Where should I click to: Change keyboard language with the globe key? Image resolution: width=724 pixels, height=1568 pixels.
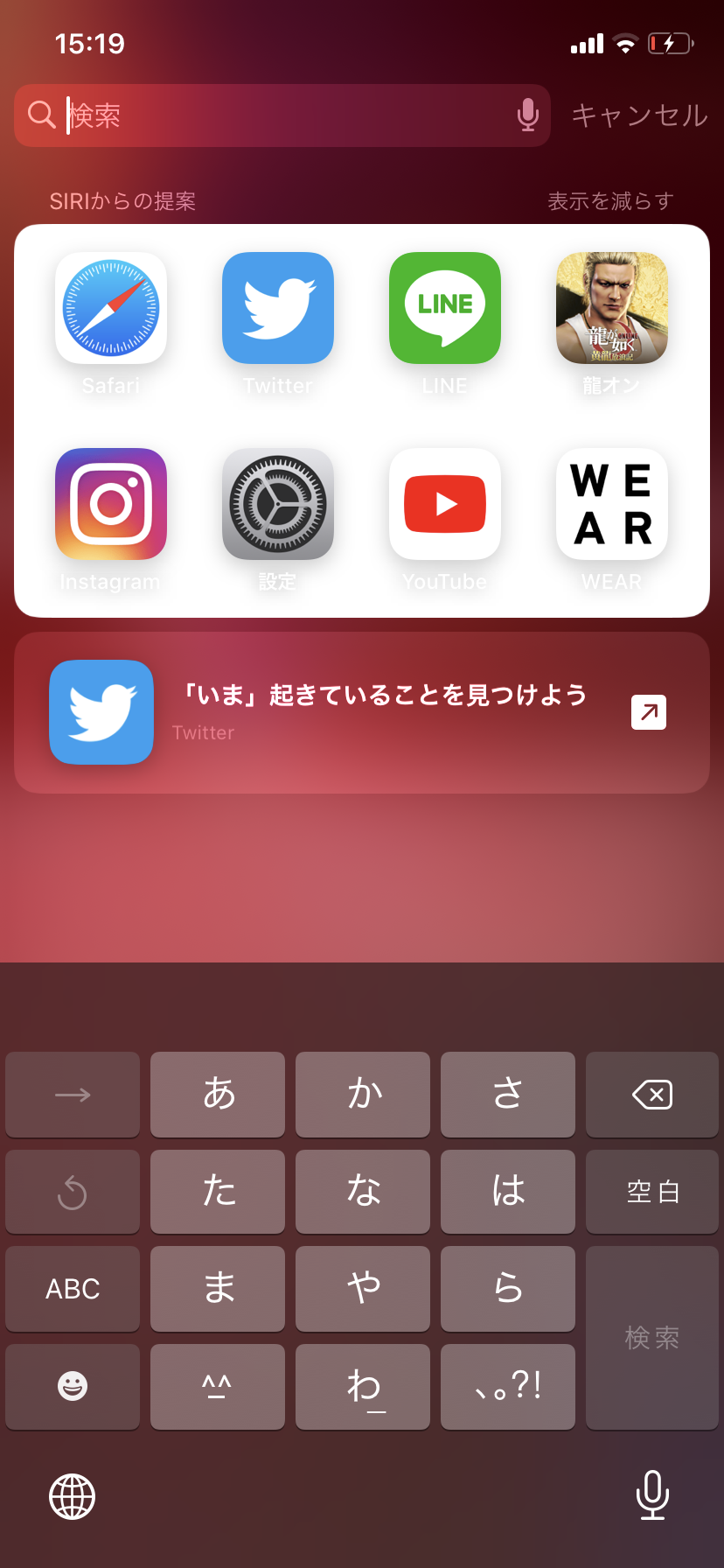[72, 1496]
